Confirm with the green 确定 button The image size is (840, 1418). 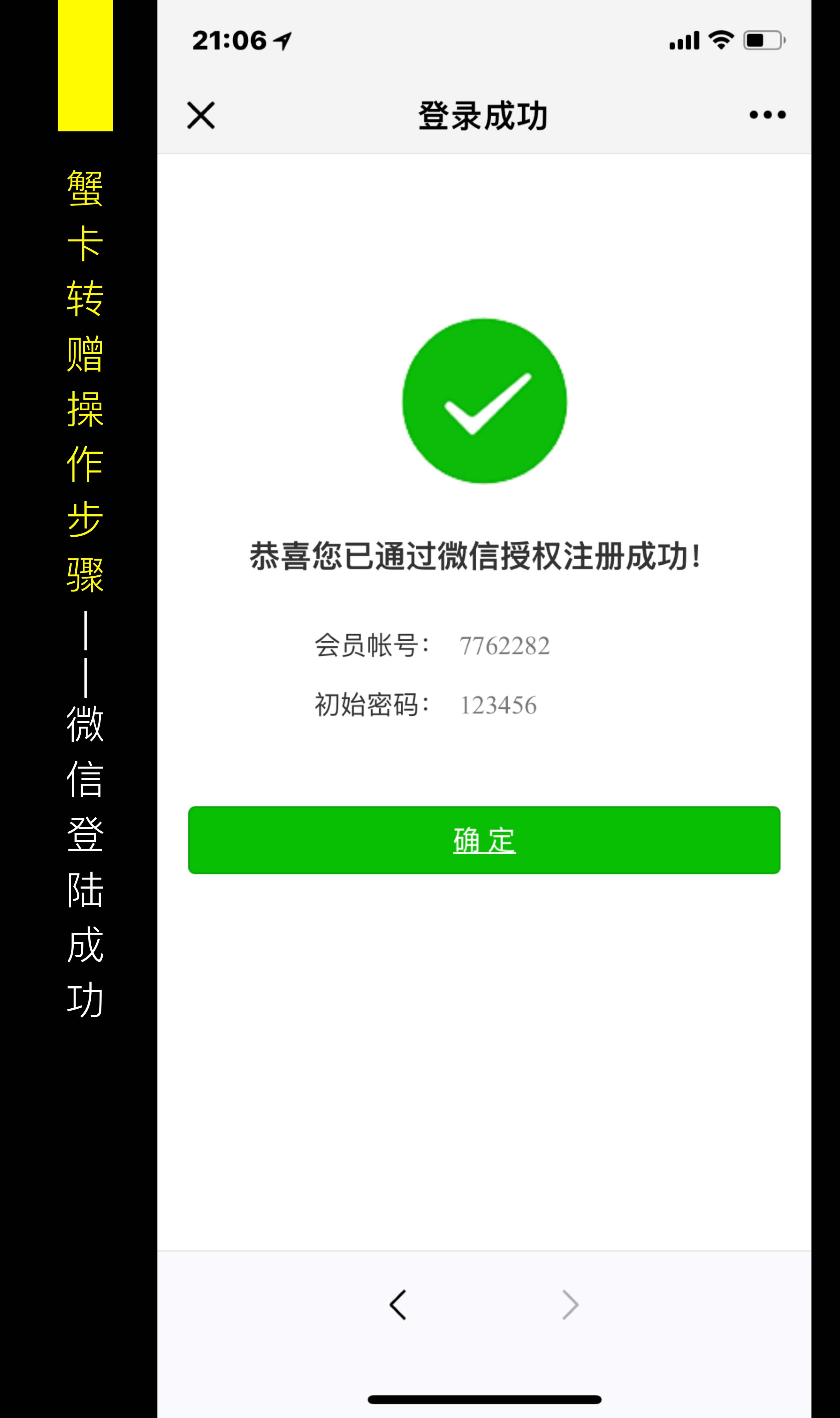(x=484, y=840)
